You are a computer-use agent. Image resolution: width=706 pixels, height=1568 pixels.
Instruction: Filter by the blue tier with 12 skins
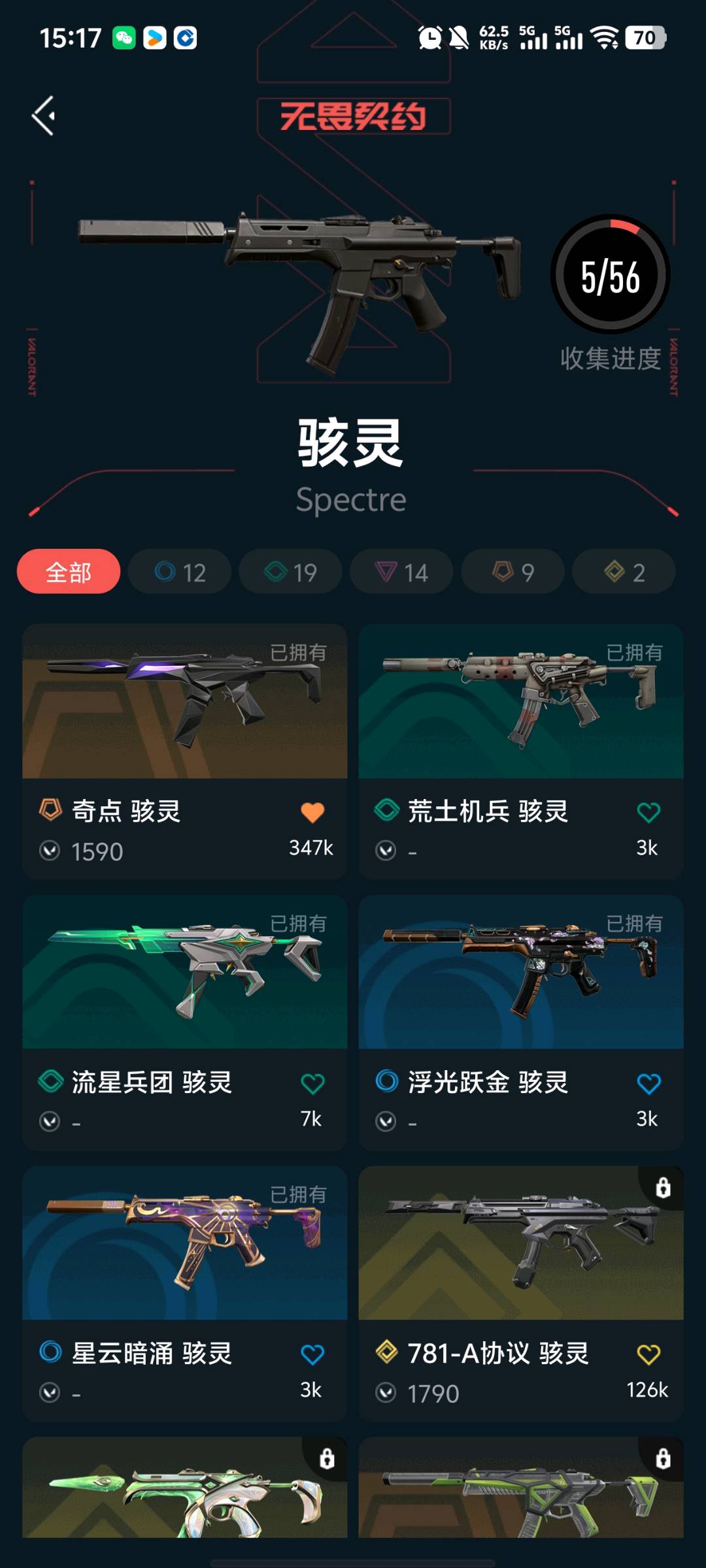click(x=180, y=572)
